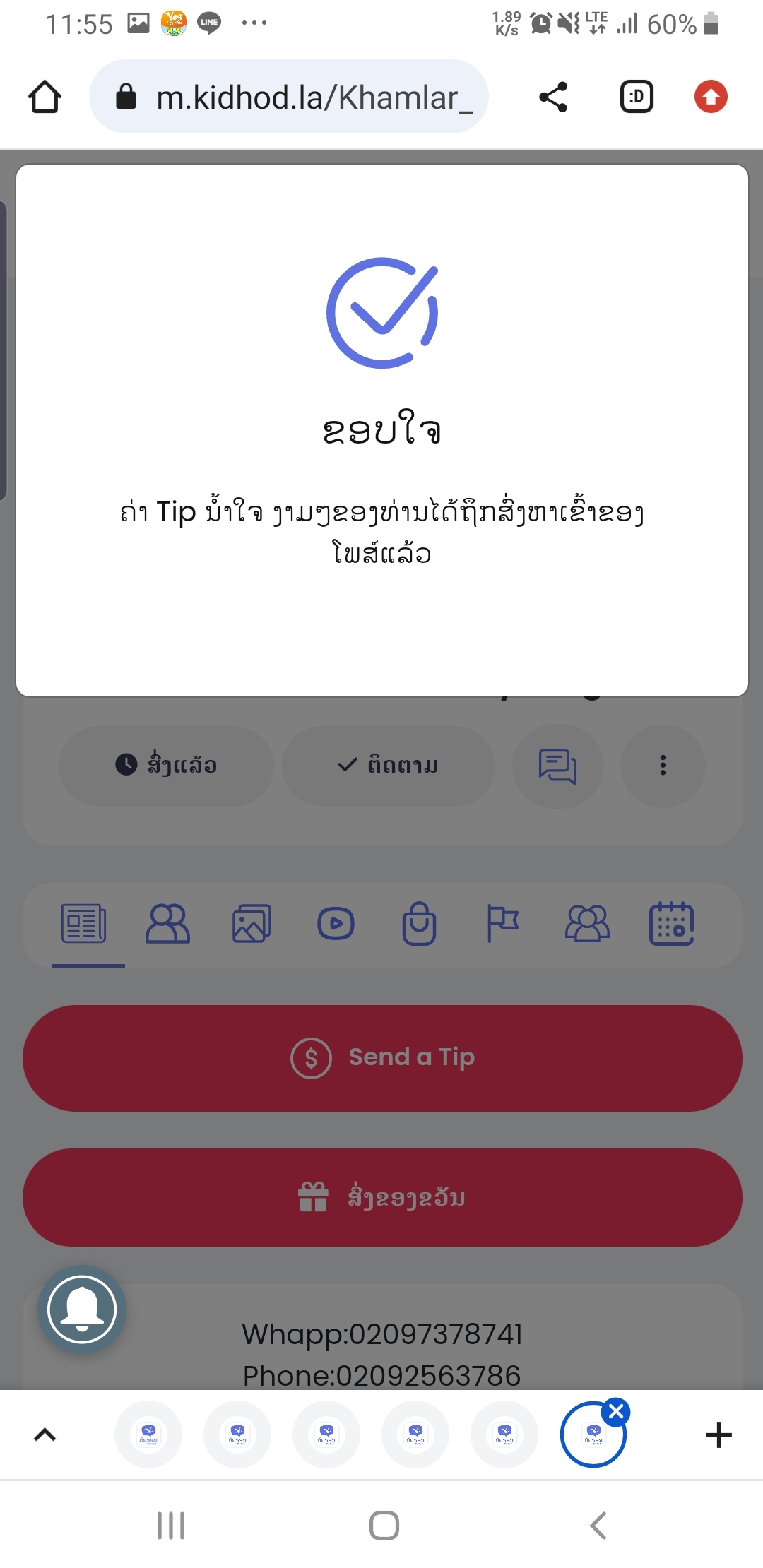Image resolution: width=763 pixels, height=1568 pixels.
Task: Open the chat messages icon
Action: tap(557, 766)
